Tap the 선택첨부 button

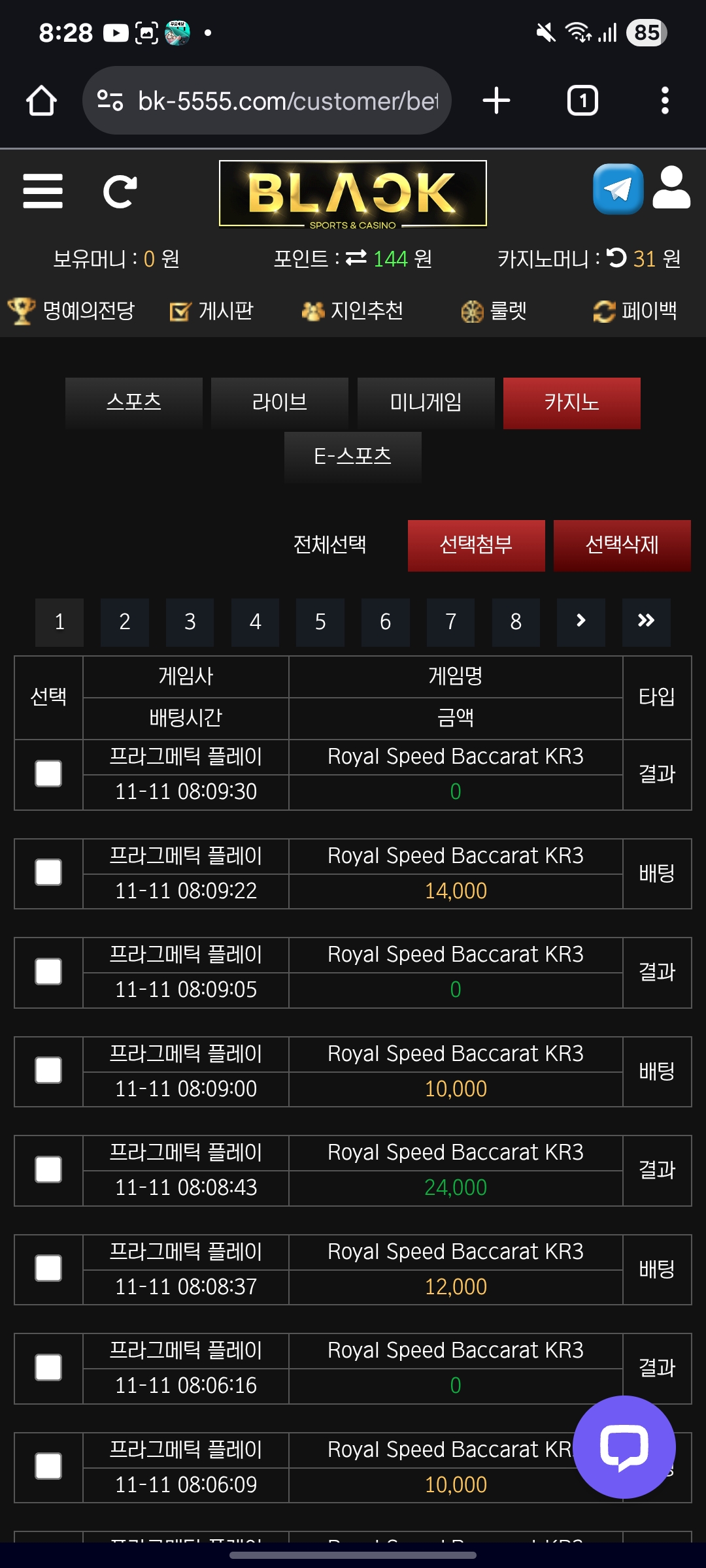476,545
